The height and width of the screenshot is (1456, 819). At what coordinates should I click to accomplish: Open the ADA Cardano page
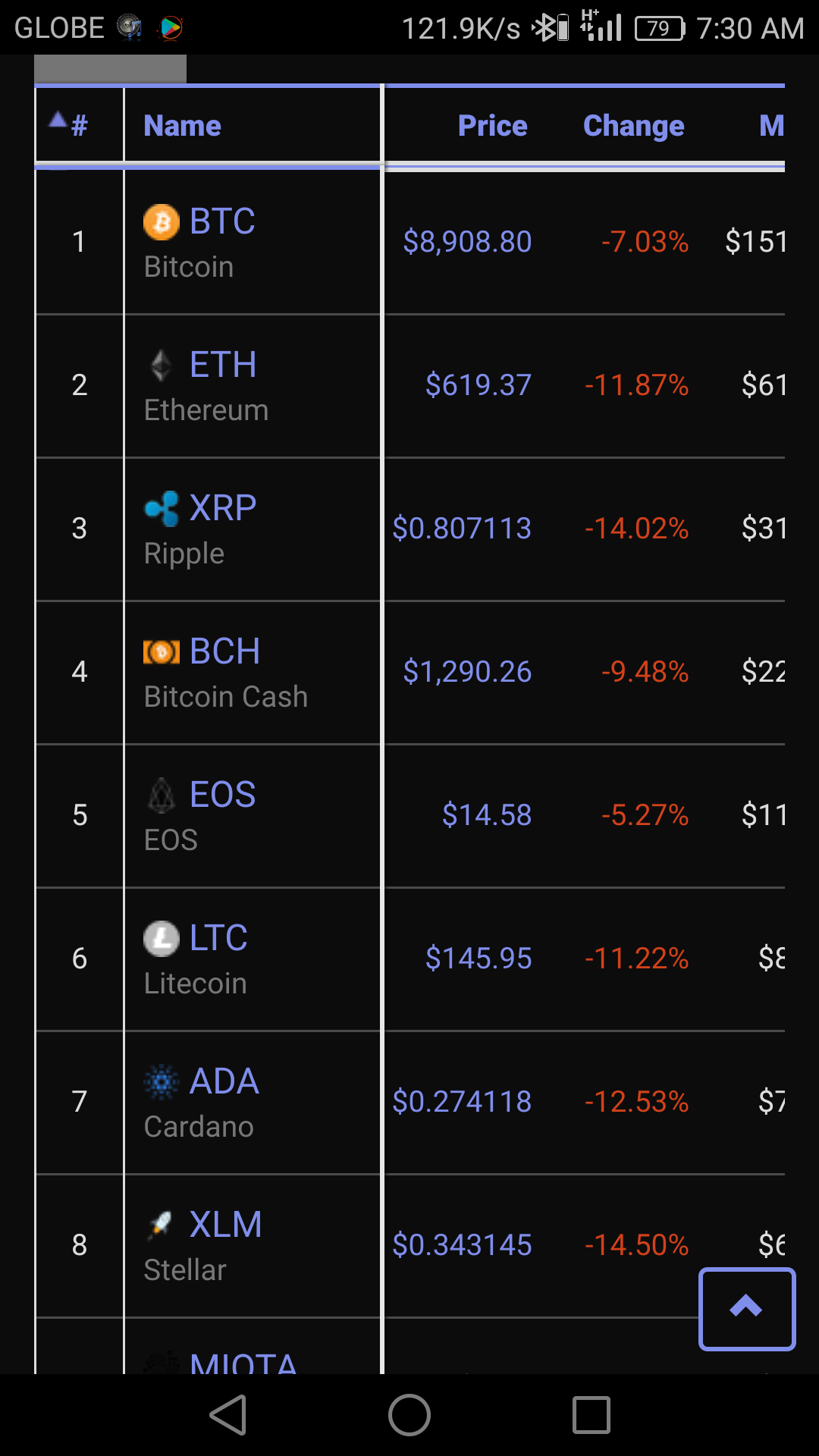click(x=410, y=1103)
